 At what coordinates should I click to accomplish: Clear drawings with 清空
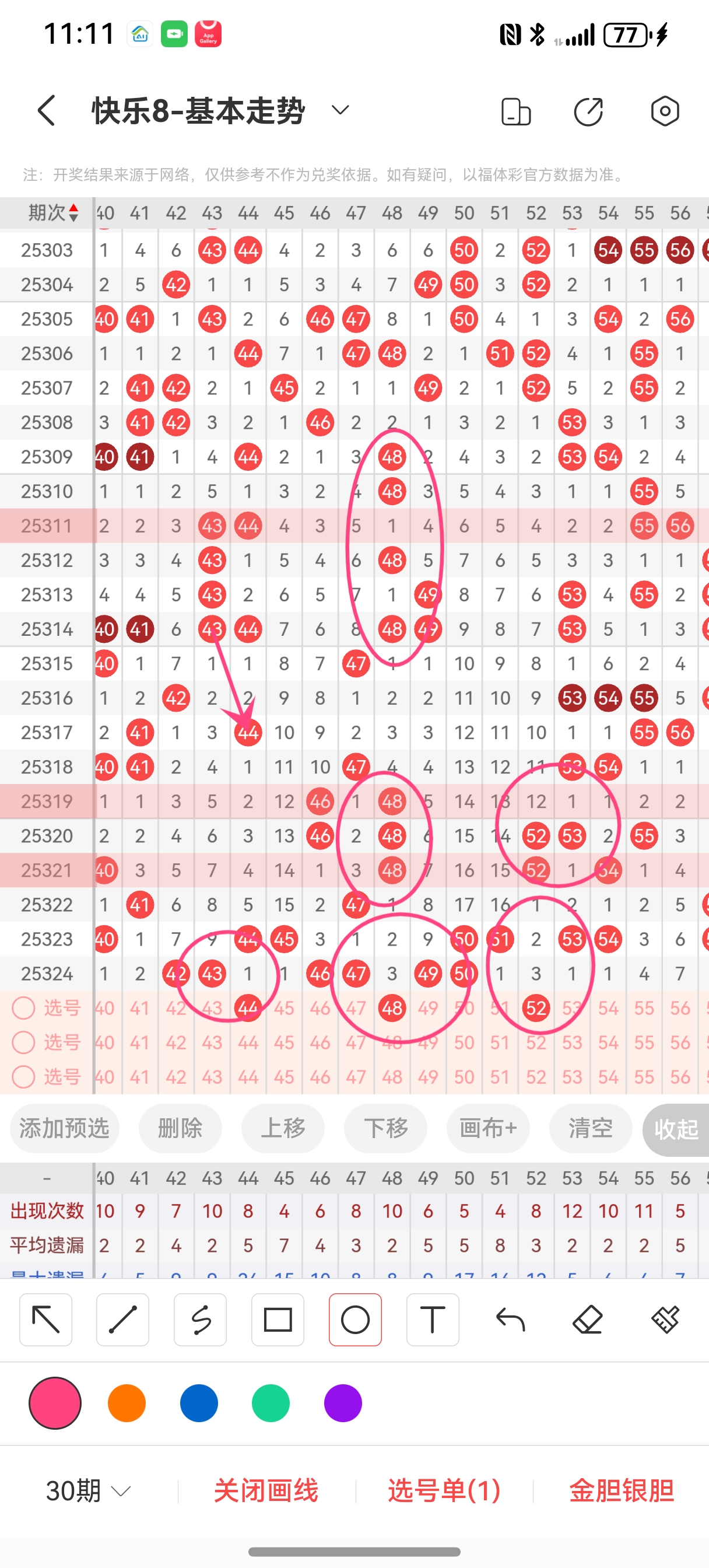coord(590,1128)
